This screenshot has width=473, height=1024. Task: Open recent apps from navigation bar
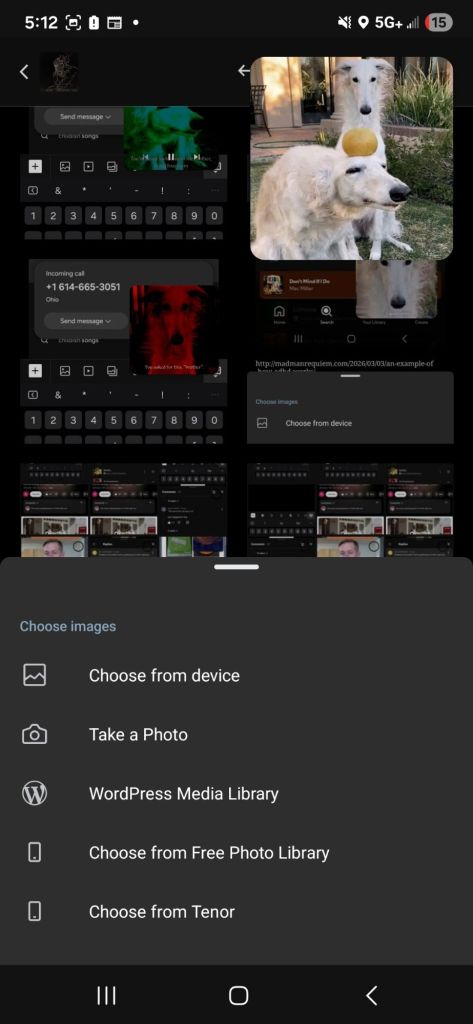click(106, 995)
